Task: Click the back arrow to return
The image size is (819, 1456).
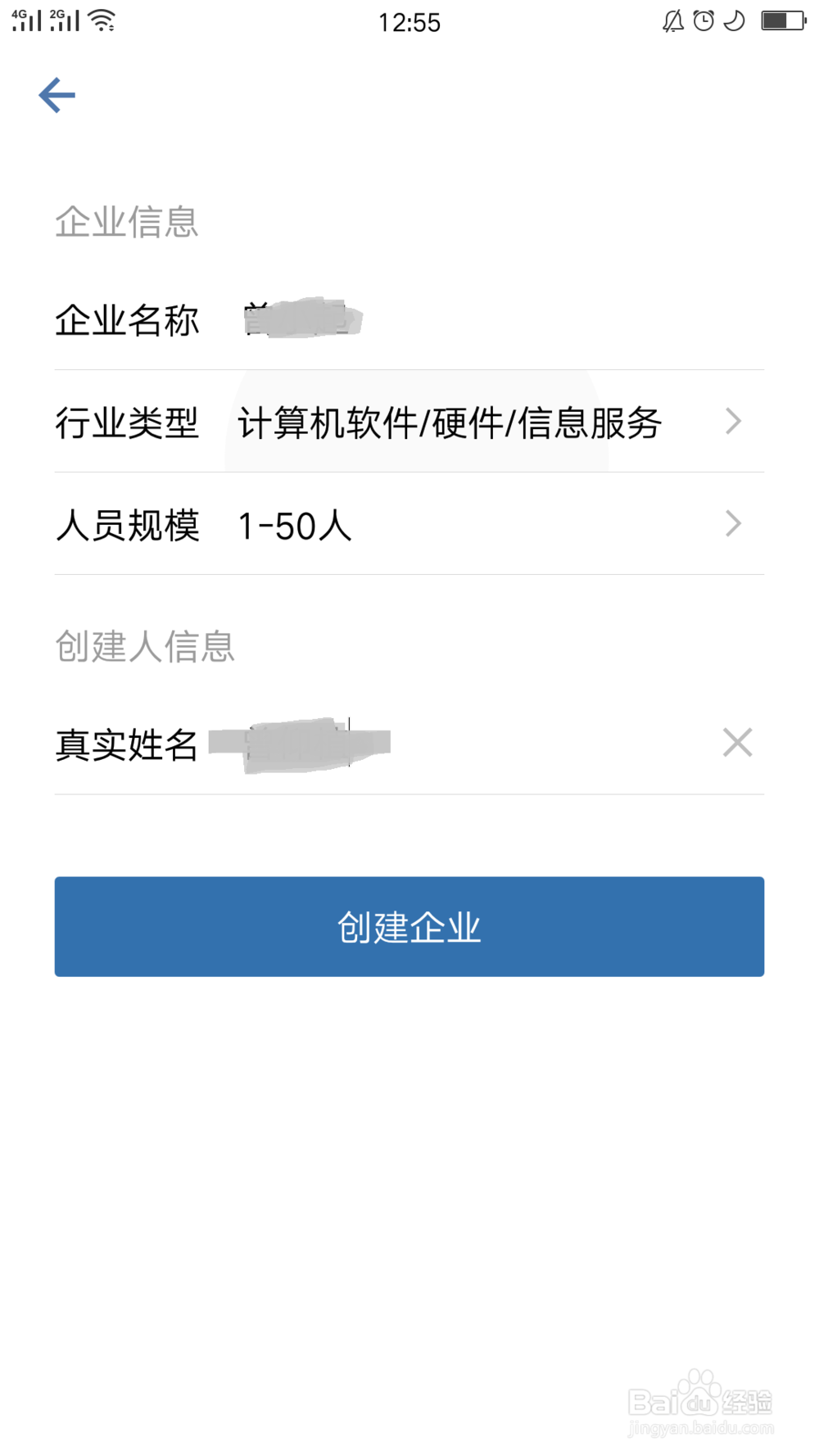Action: point(57,94)
